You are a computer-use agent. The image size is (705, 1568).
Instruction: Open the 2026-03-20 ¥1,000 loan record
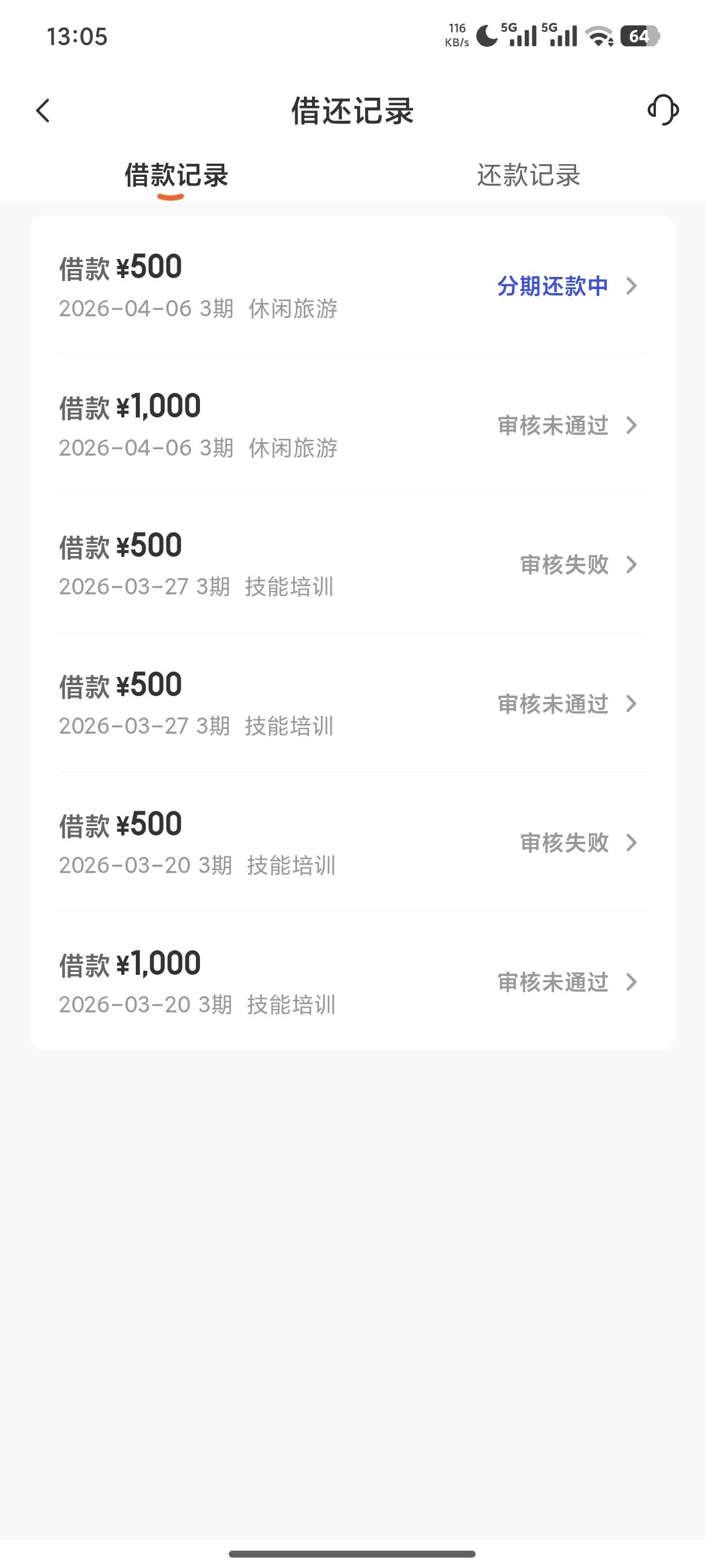[x=352, y=982]
